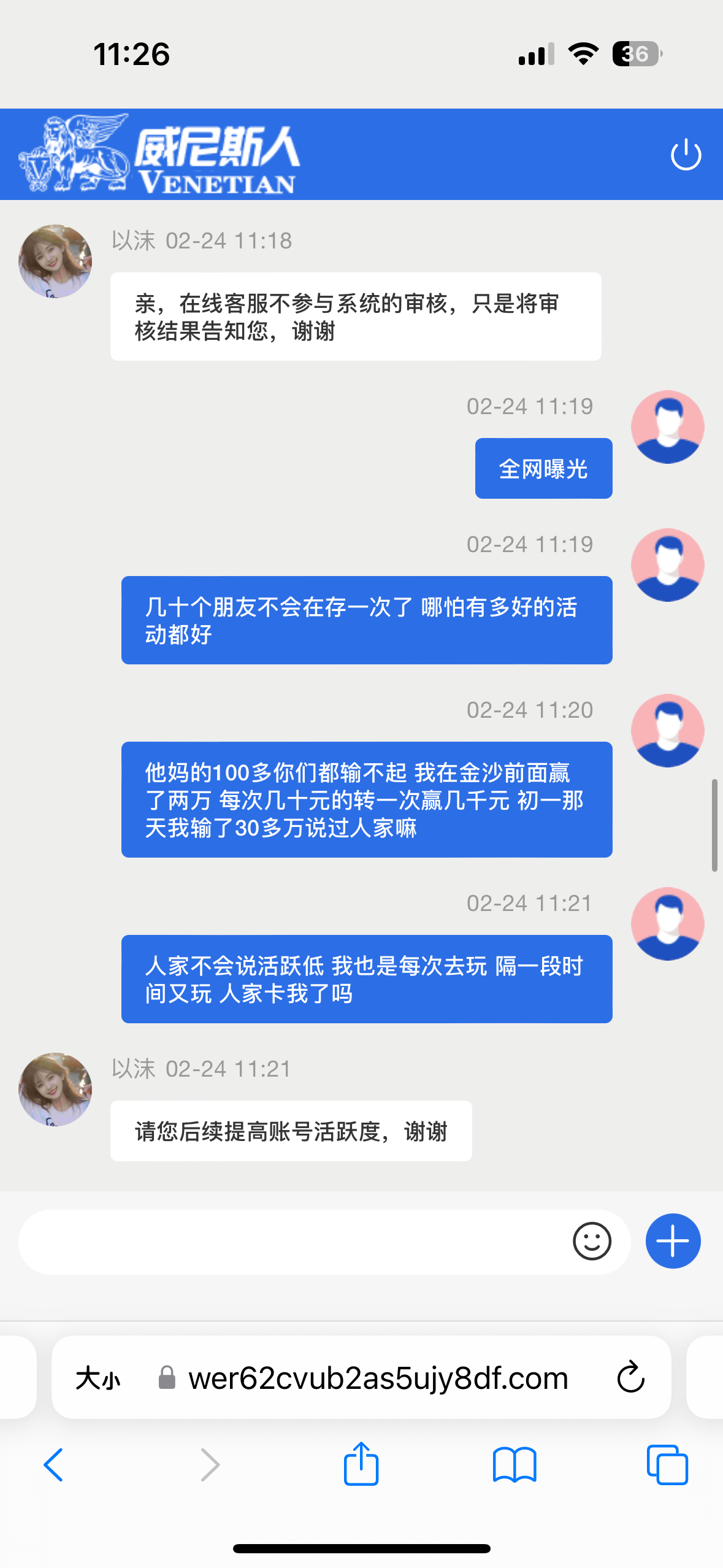The width and height of the screenshot is (723, 1568).
Task: Open the 大小 page format menu
Action: 98,1378
